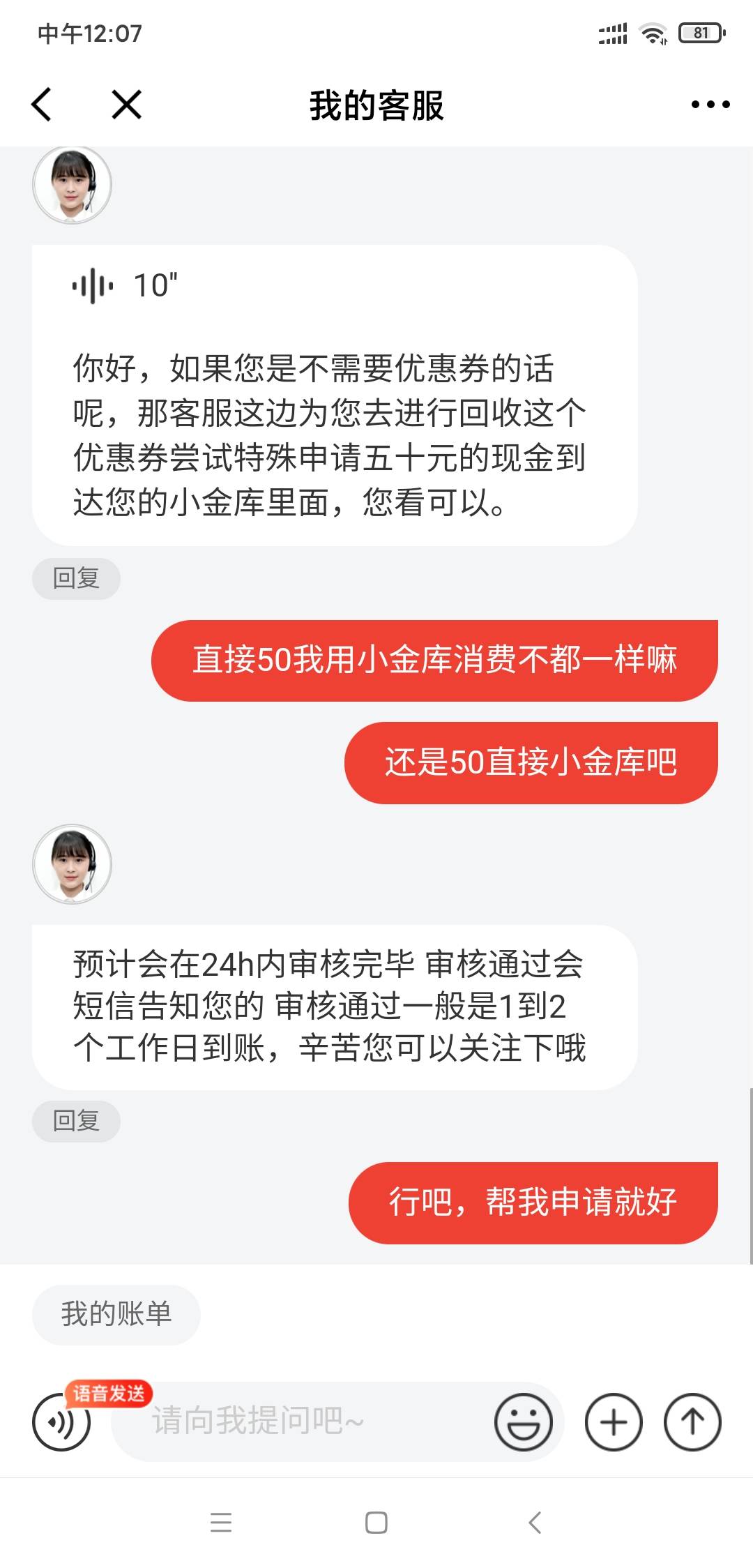Screen dimensions: 753x1568
Task: Tap 回复 under the coupon voice message
Action: tap(76, 578)
